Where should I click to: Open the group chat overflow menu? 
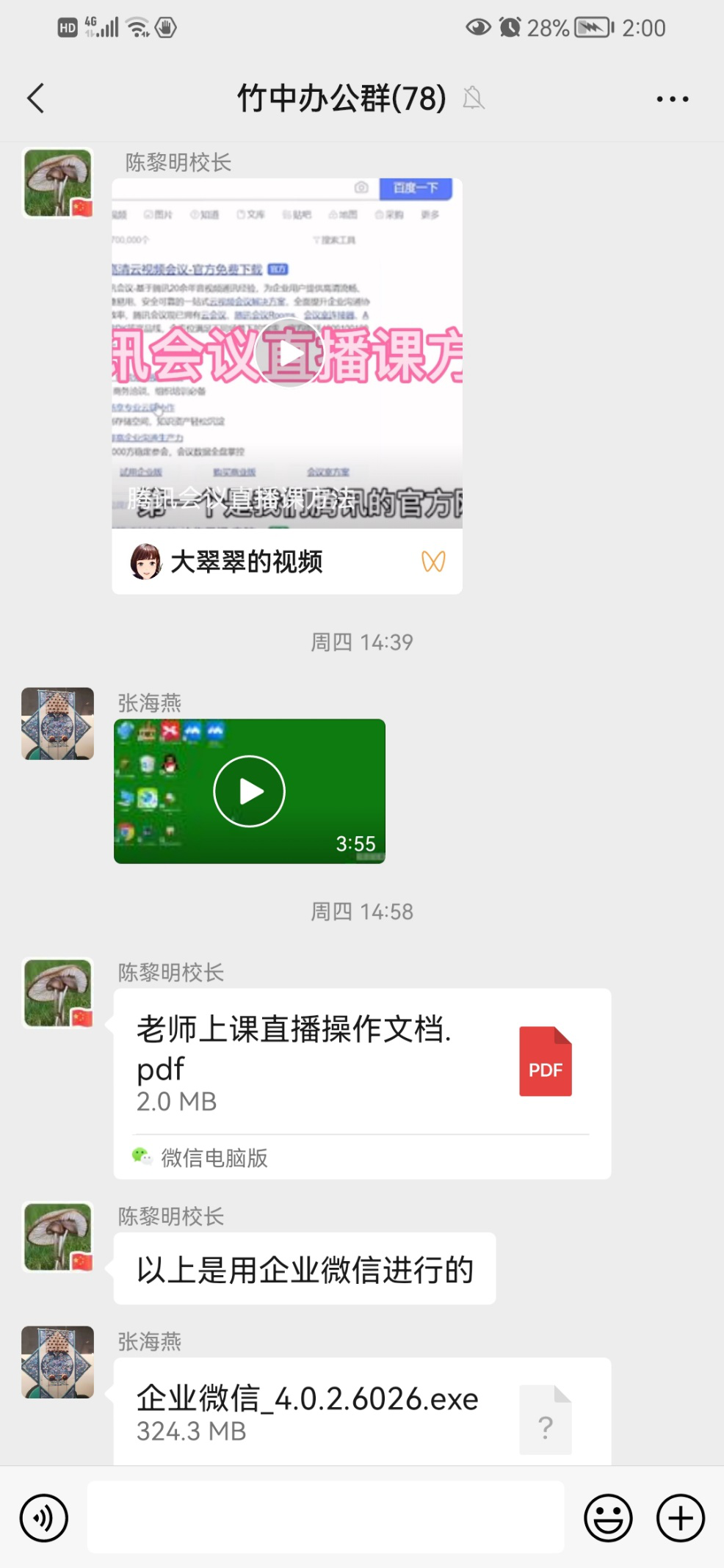(672, 98)
